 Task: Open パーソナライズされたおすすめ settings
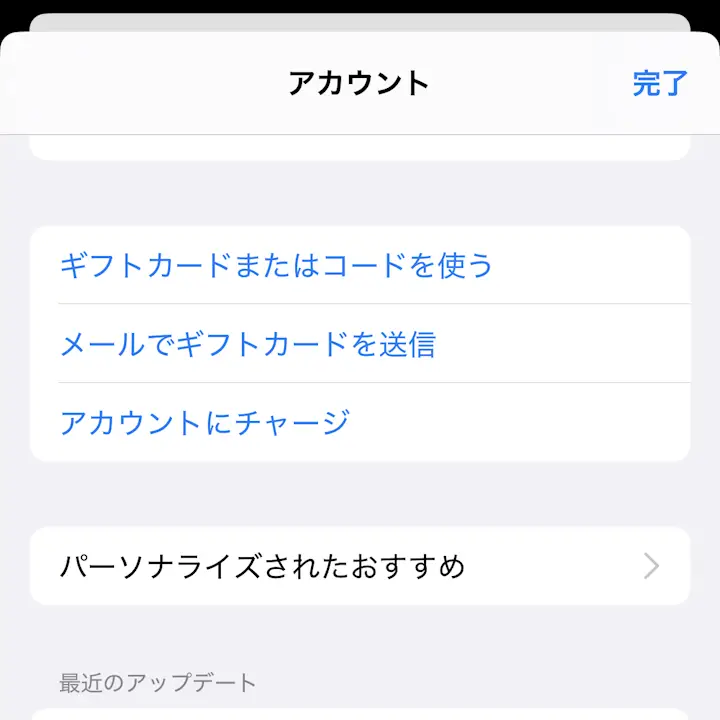(360, 567)
